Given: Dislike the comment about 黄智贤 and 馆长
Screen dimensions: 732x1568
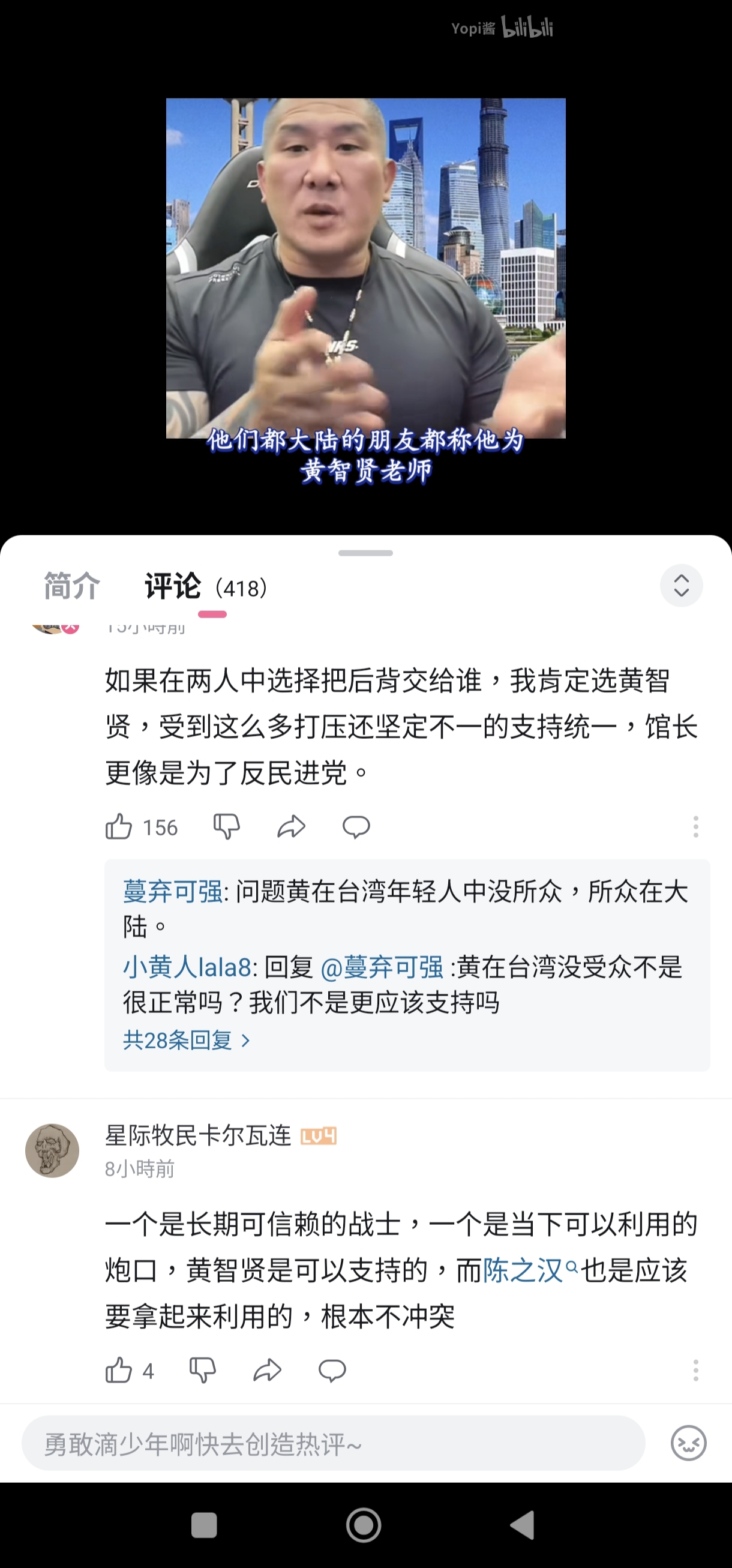Looking at the screenshot, I should [x=226, y=827].
